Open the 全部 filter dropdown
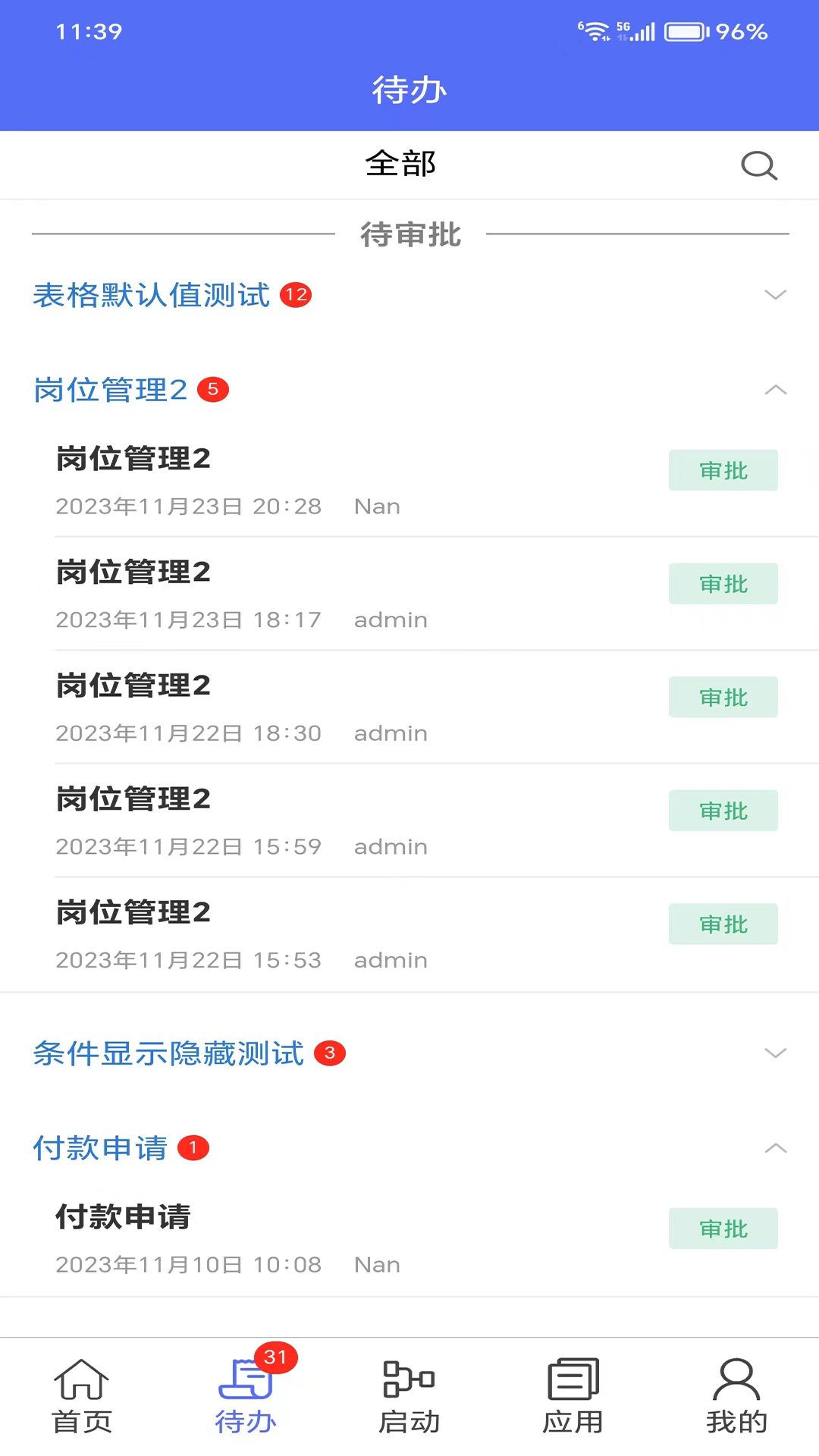Viewport: 819px width, 1456px height. (400, 164)
